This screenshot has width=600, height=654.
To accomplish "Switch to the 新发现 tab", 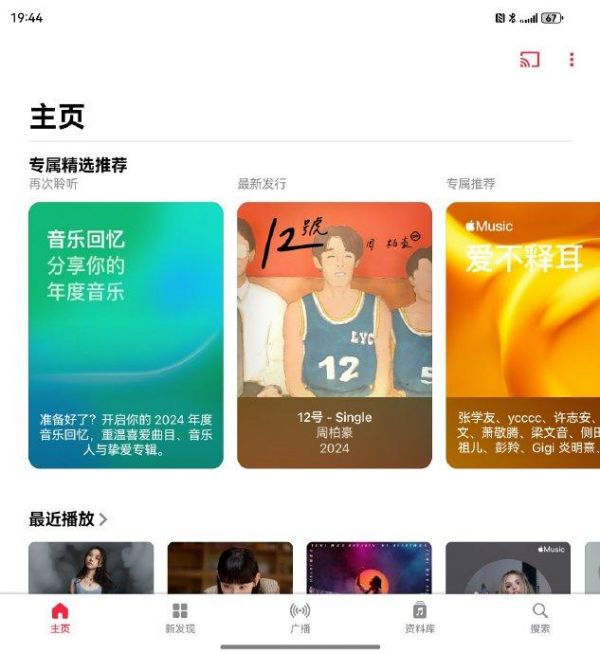I will [180, 618].
